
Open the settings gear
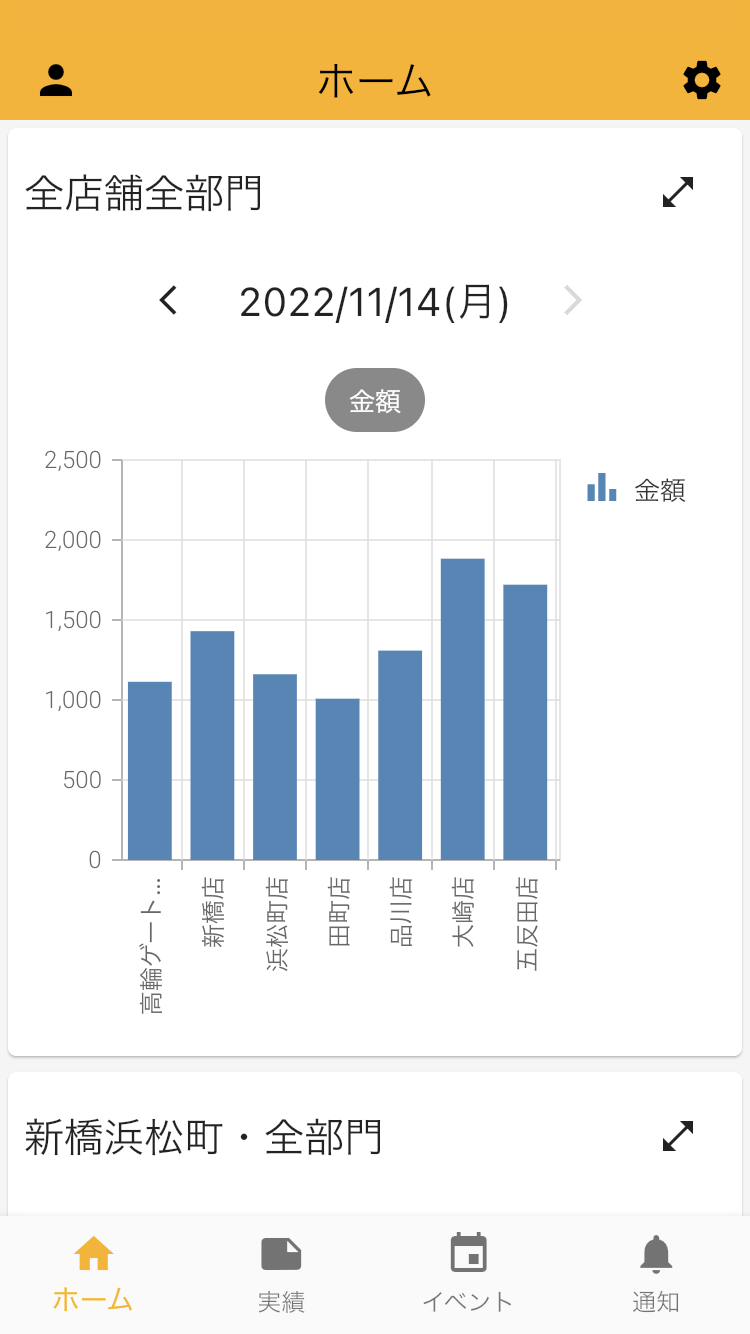pyautogui.click(x=701, y=80)
